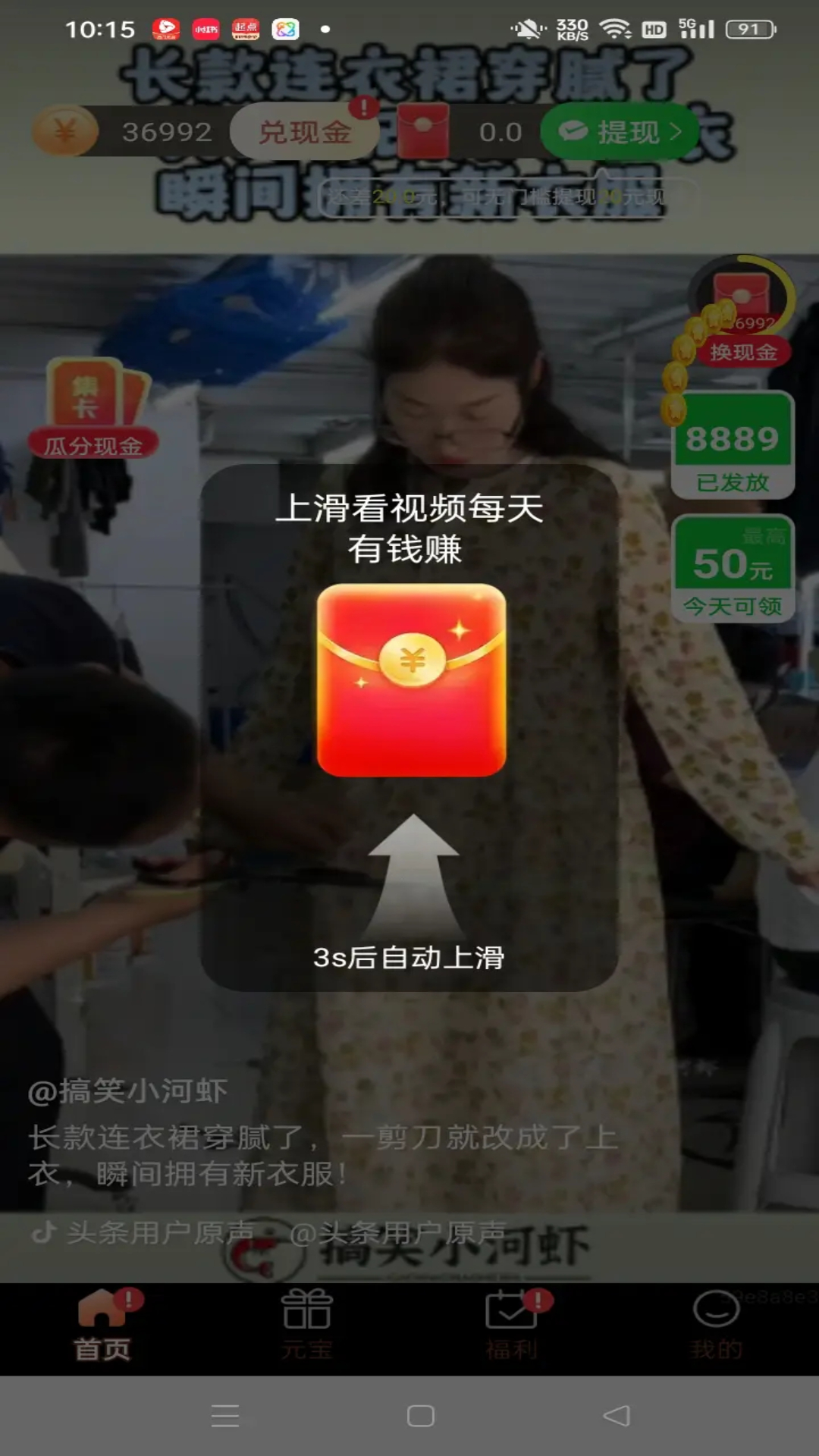Switch to the 元宝 tab
The width and height of the screenshot is (819, 1456).
point(306,1327)
